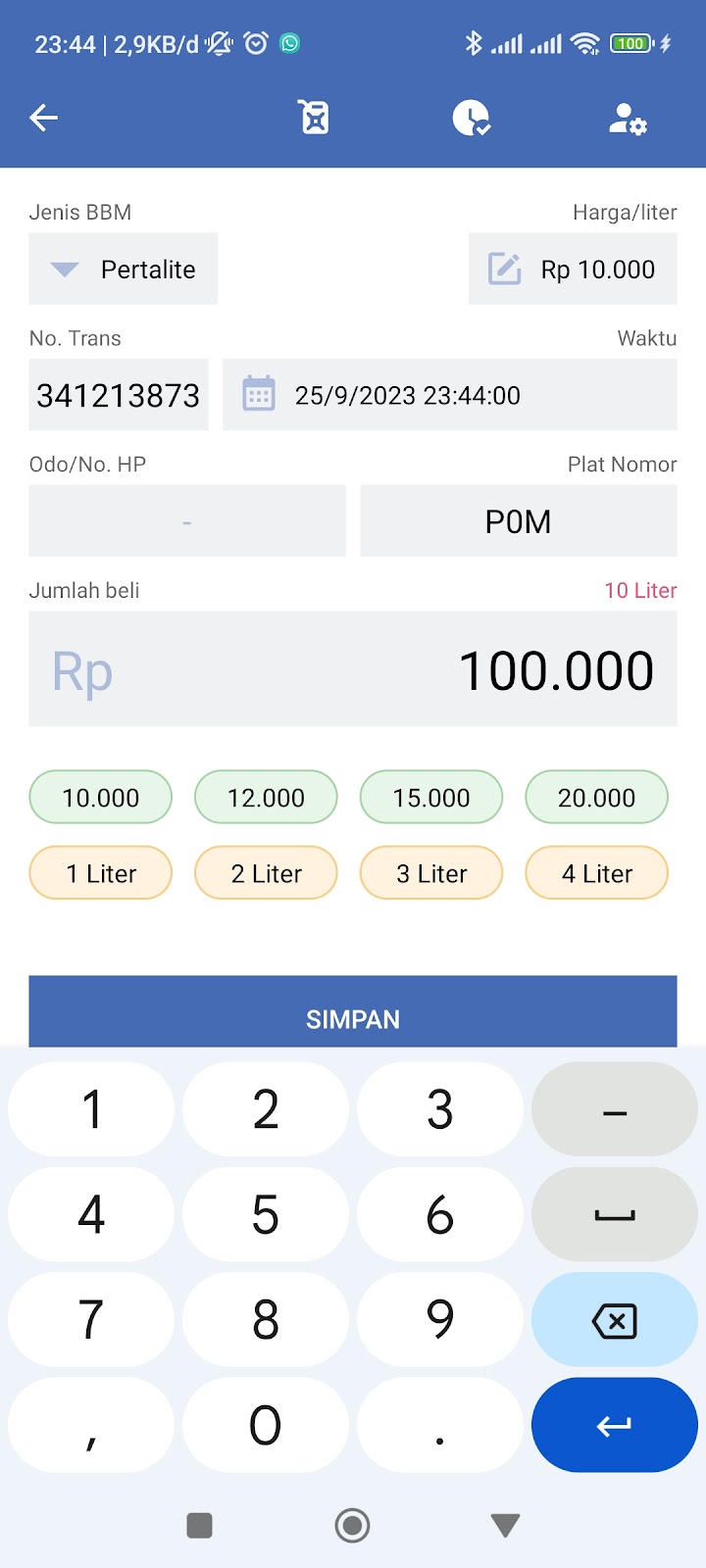The height and width of the screenshot is (1568, 706).
Task: Open the date and time picker
Action: [450, 395]
